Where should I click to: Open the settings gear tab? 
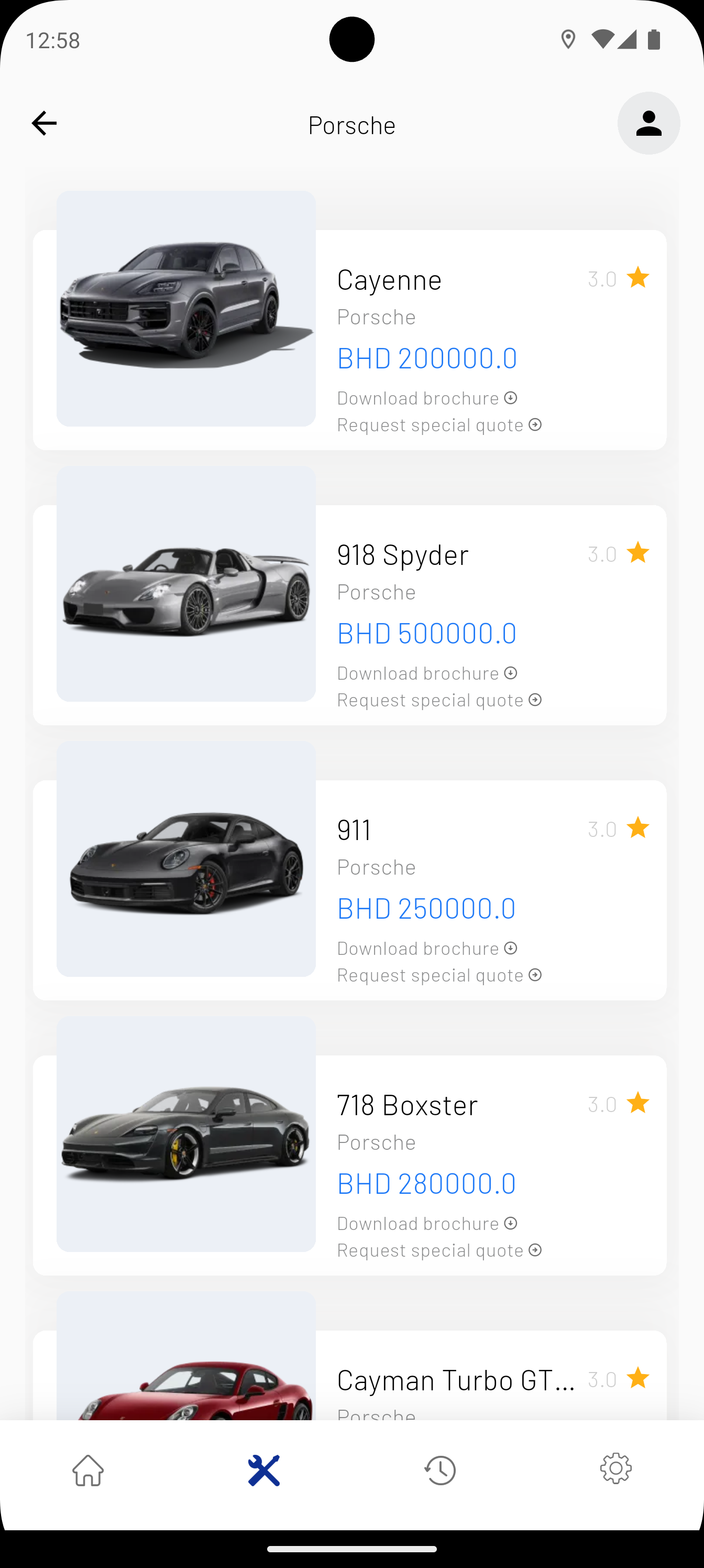click(x=616, y=1469)
